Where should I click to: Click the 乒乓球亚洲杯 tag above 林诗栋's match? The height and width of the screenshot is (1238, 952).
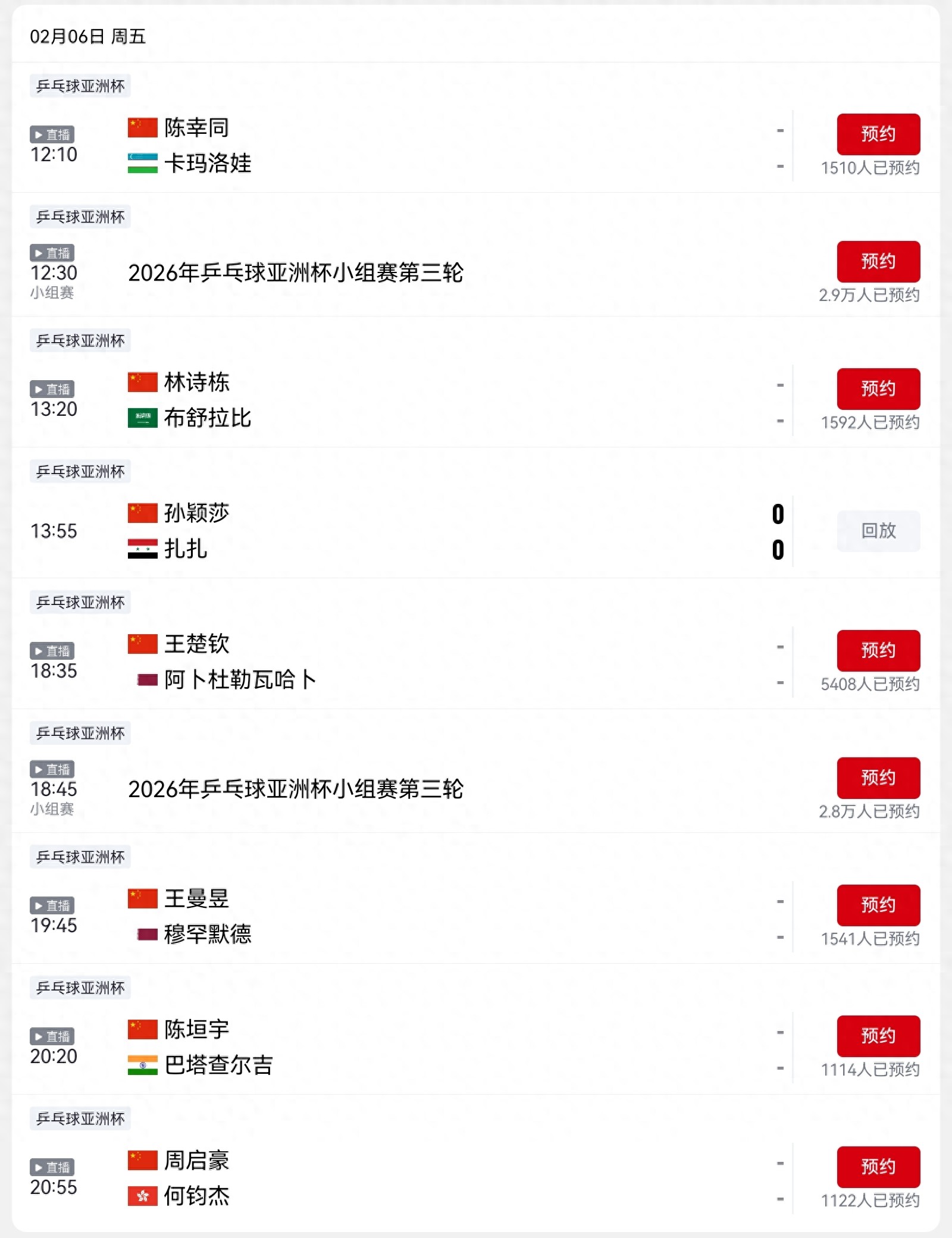[x=80, y=341]
